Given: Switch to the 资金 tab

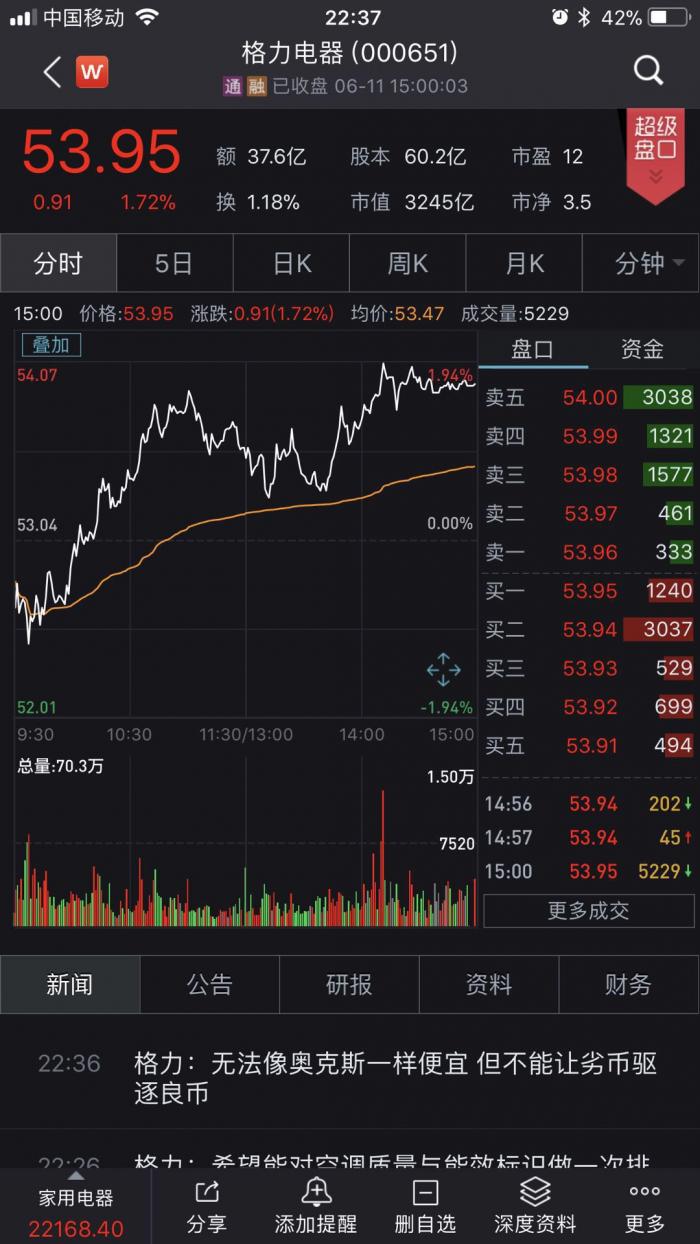Looking at the screenshot, I should click(642, 349).
